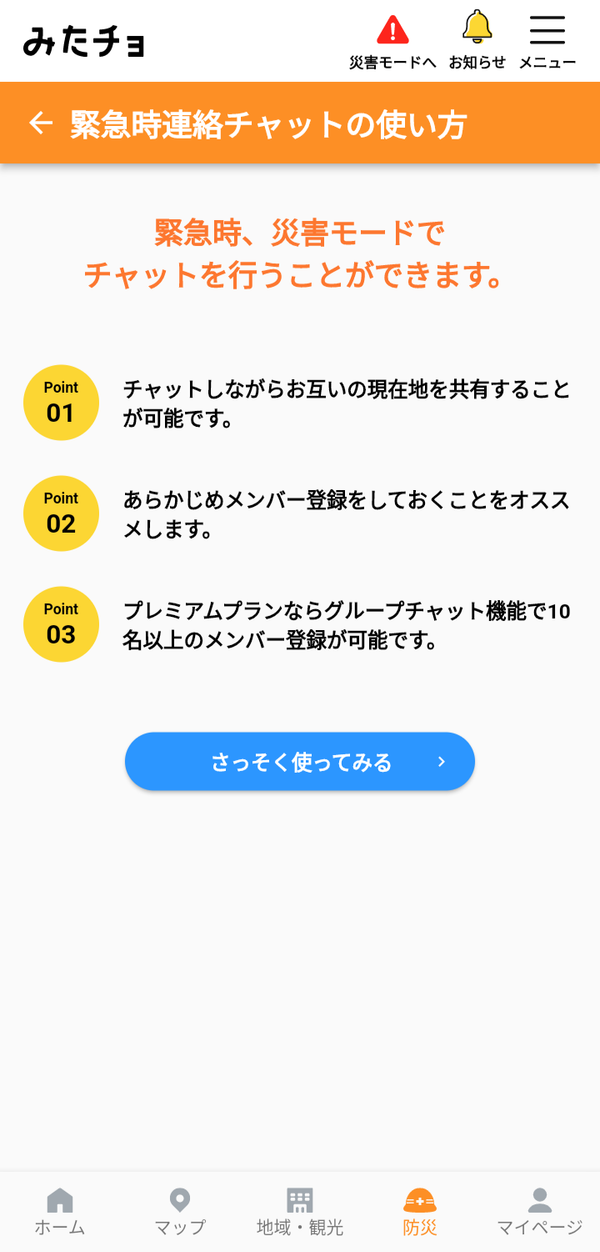Image resolution: width=600 pixels, height=1252 pixels.
Task: Switch to the マップ tab
Action: (180, 1212)
